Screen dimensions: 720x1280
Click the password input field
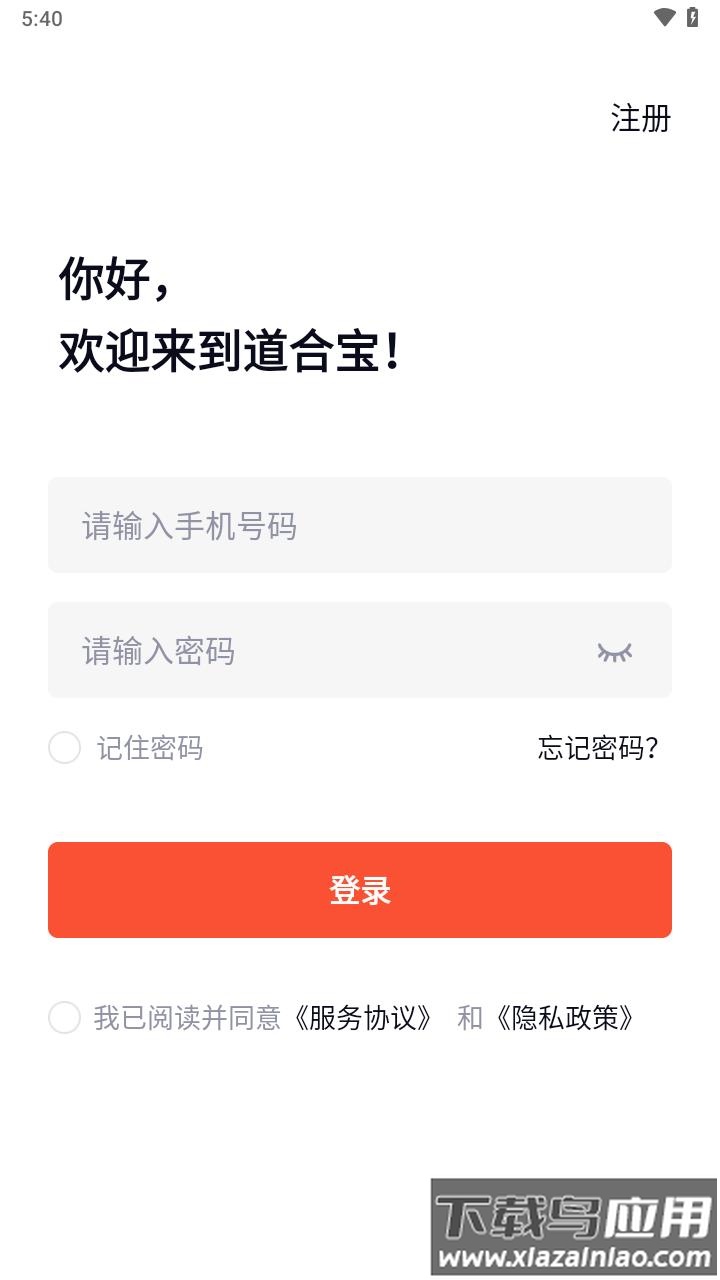300,651
